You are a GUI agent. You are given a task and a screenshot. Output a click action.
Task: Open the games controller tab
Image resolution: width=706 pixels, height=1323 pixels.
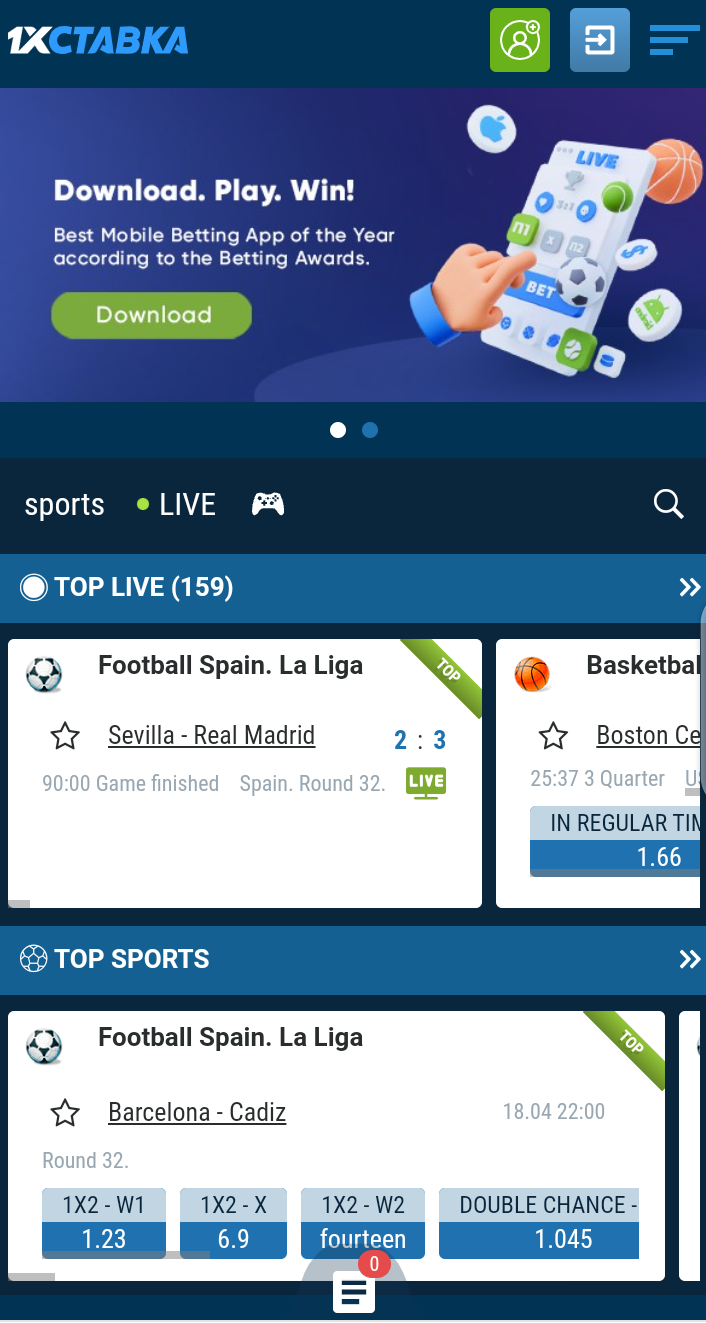coord(267,504)
